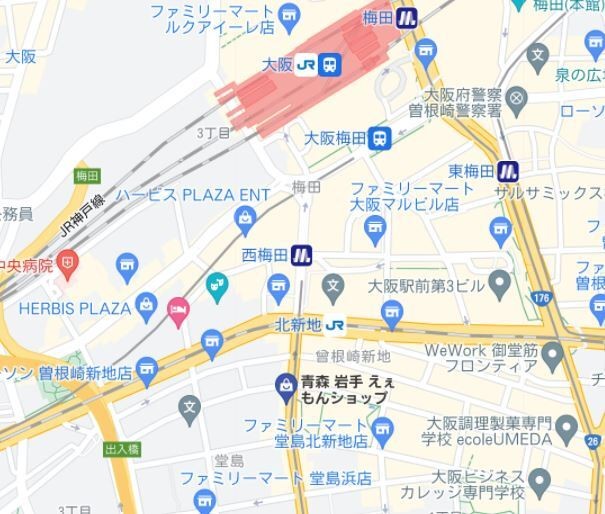Tap the 梅田 metro station marker
The height and width of the screenshot is (514, 605).
[x=406, y=18]
